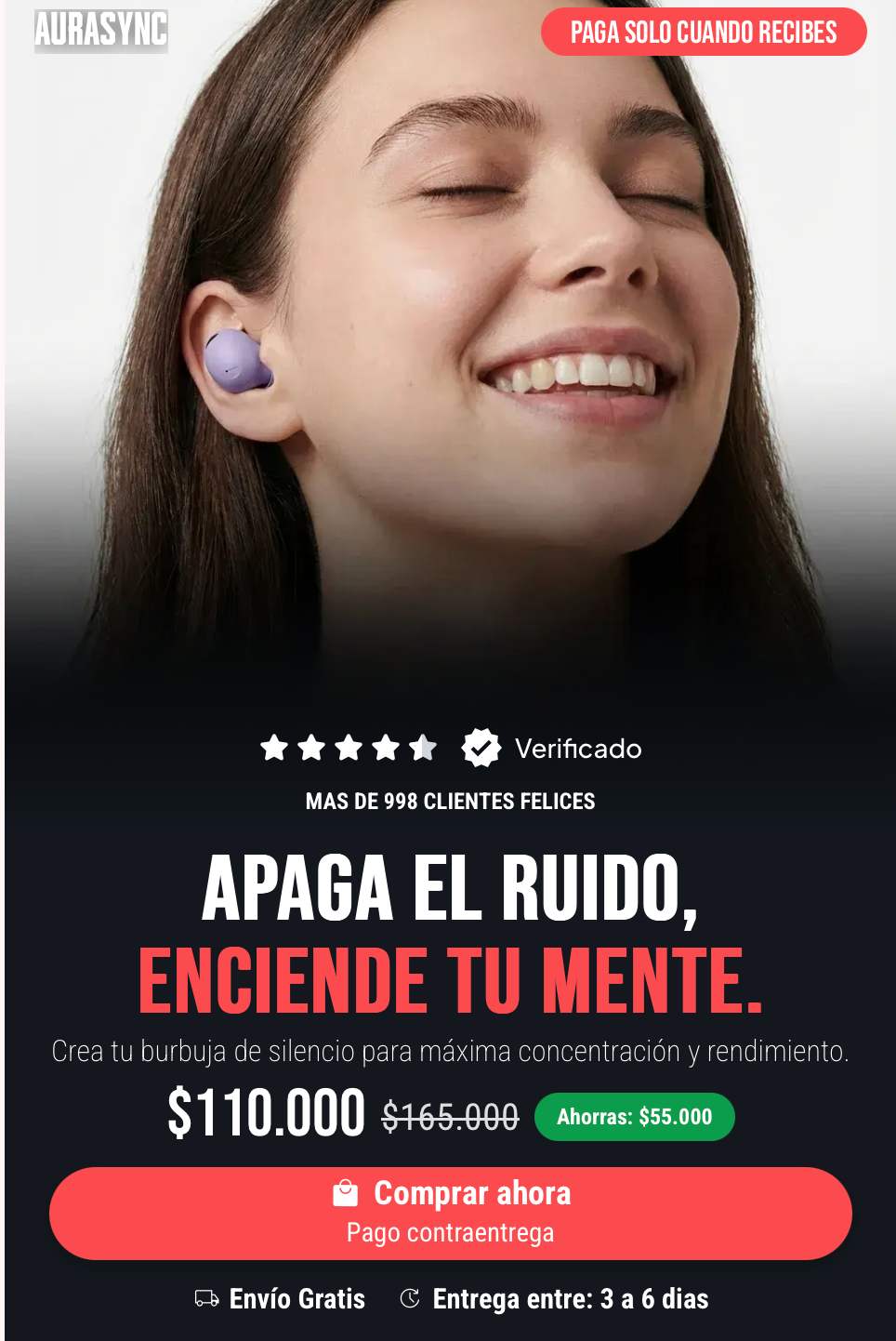Tap the Comprar ahora button

tap(451, 1213)
